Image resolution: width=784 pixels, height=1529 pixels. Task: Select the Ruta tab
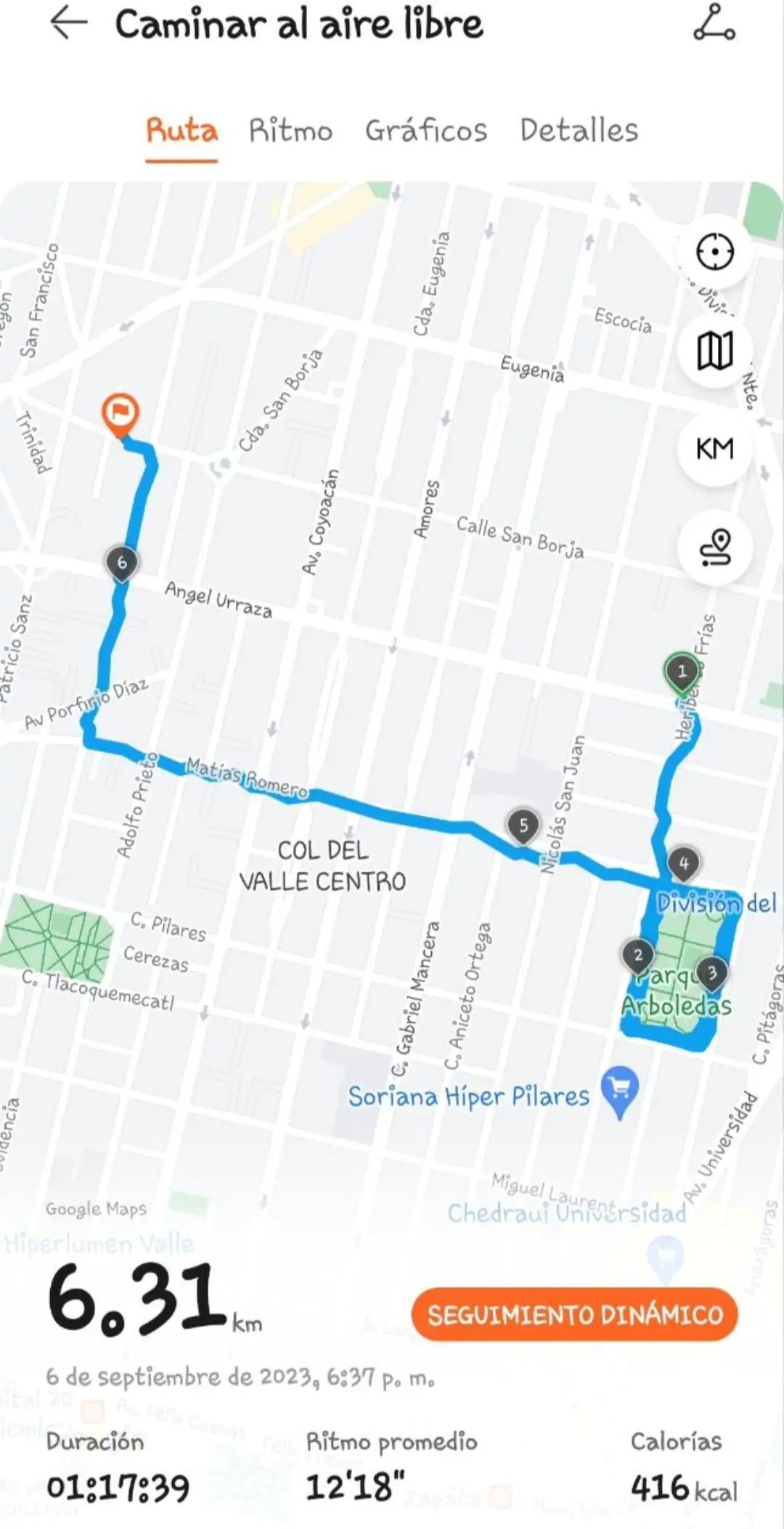tap(181, 131)
